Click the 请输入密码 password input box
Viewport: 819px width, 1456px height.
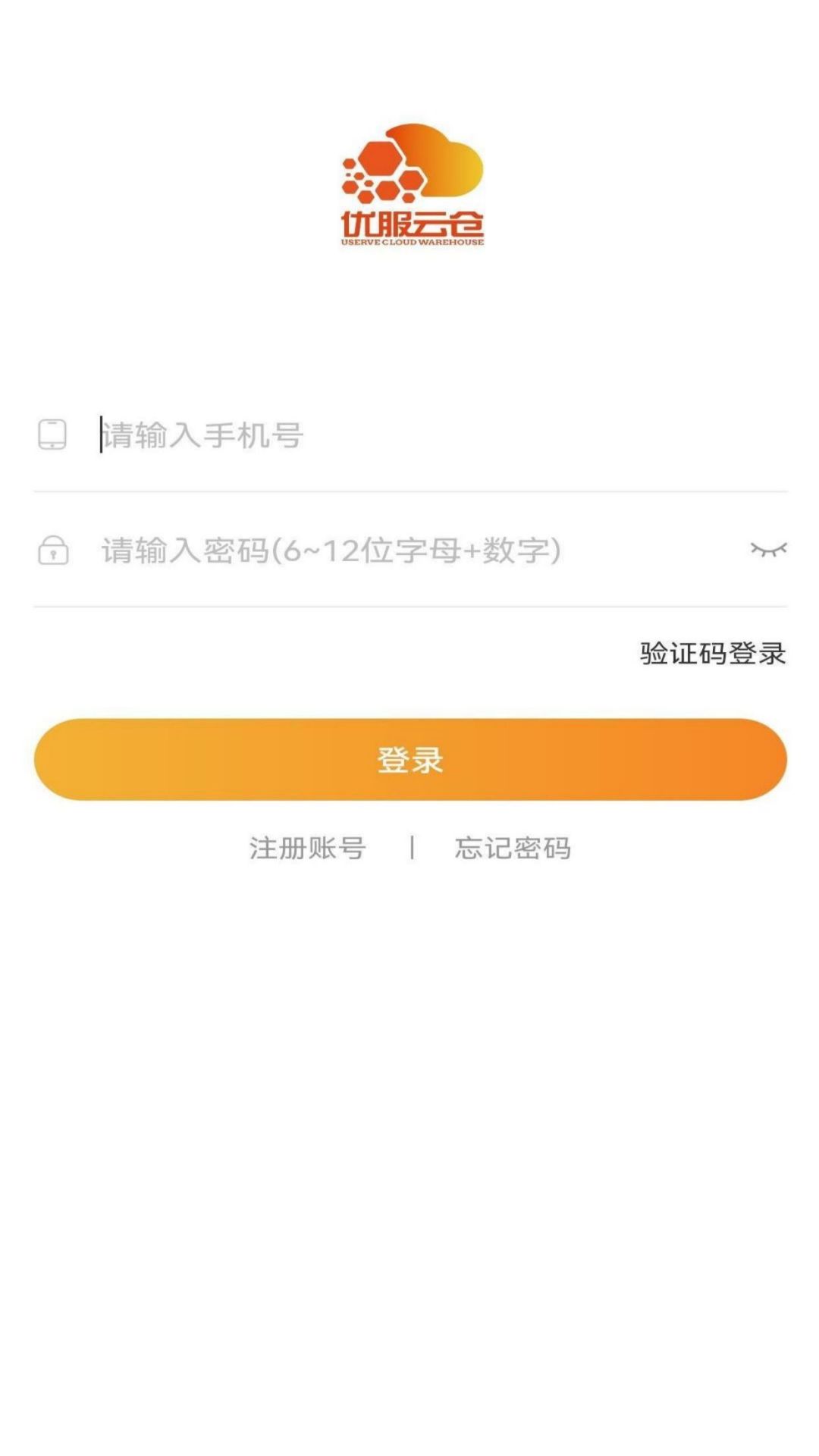[x=303, y=553]
